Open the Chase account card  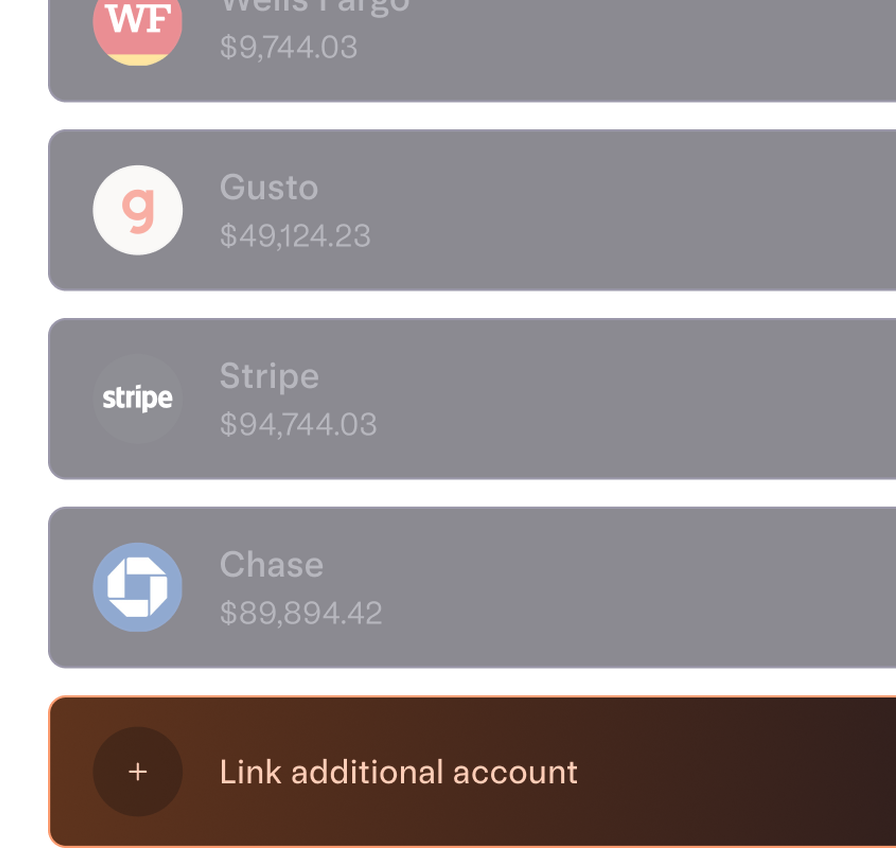pyautogui.click(x=472, y=587)
